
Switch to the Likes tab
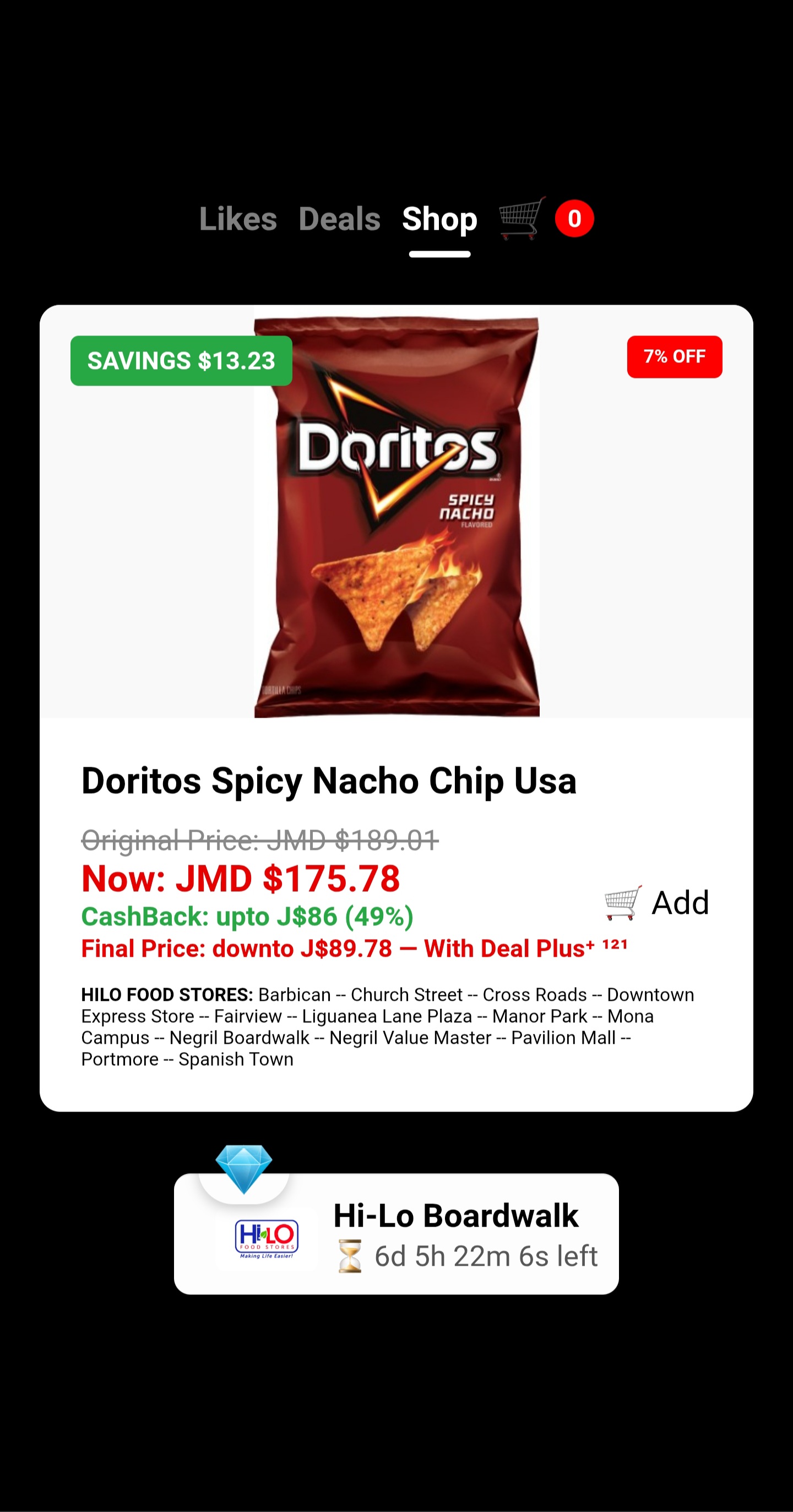[238, 219]
